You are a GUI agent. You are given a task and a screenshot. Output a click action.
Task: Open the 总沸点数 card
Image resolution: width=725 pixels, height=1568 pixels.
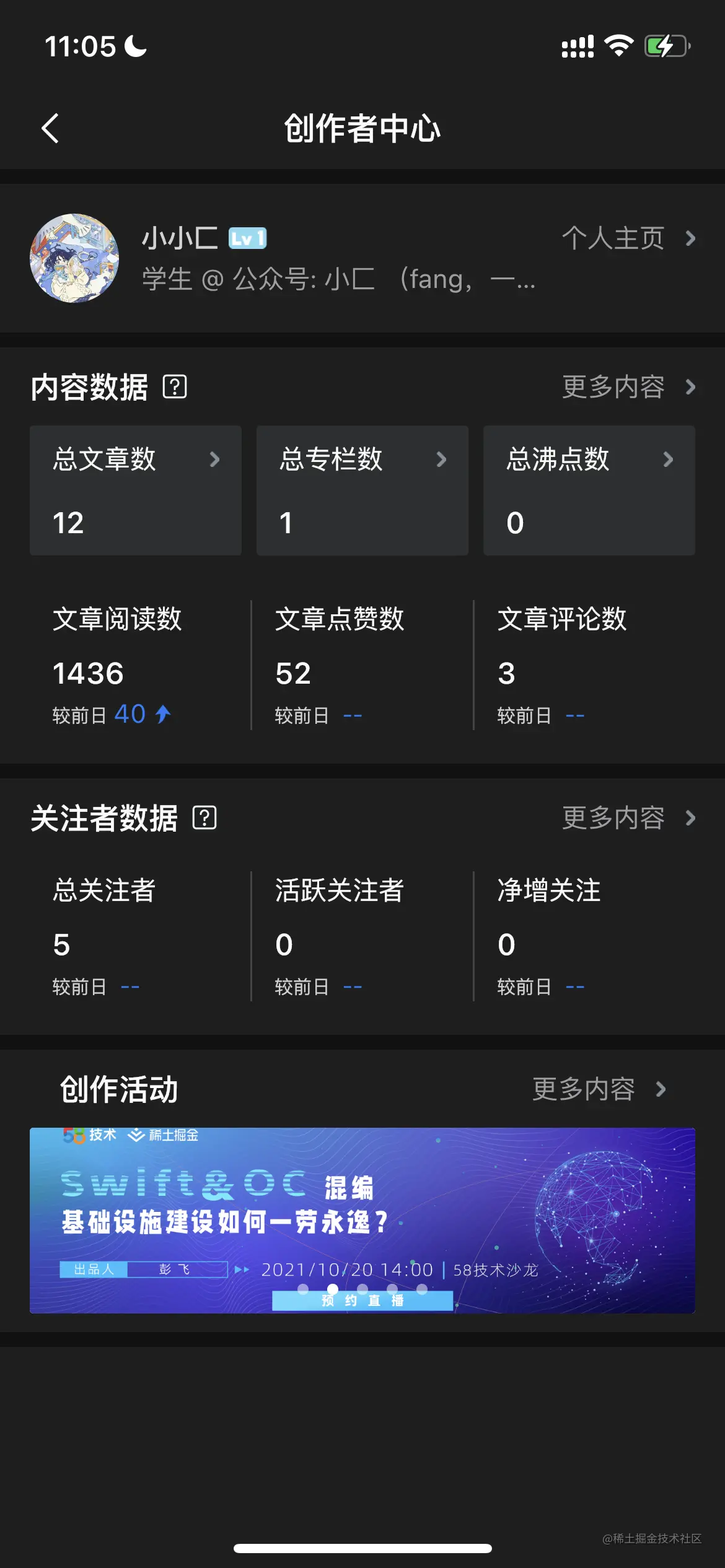pos(589,490)
